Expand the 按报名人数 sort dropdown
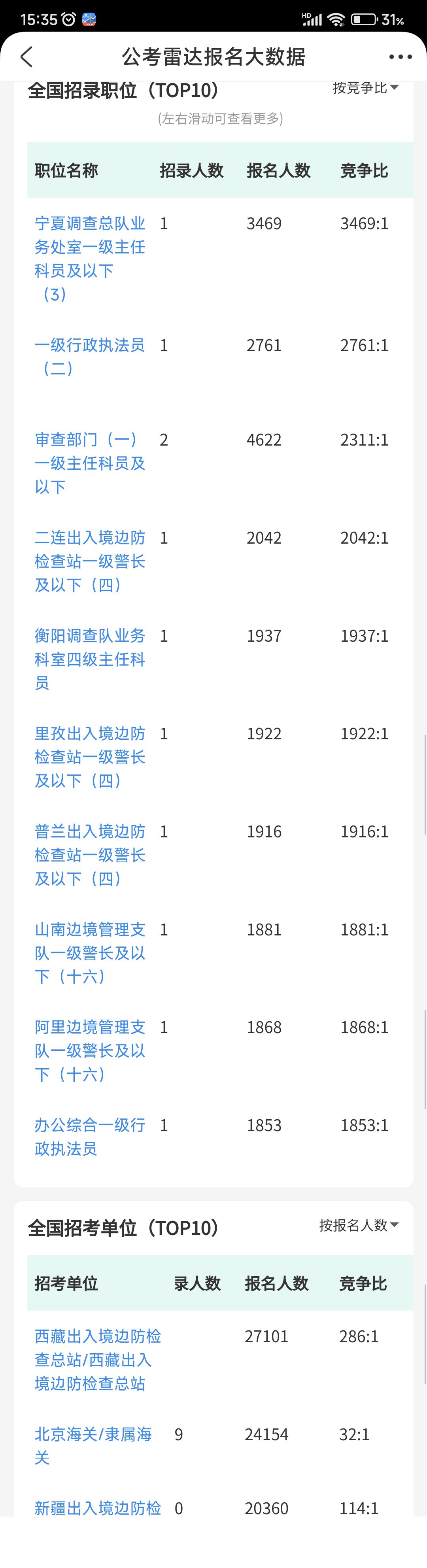Screen dimensions: 427x1568 coord(359,1225)
